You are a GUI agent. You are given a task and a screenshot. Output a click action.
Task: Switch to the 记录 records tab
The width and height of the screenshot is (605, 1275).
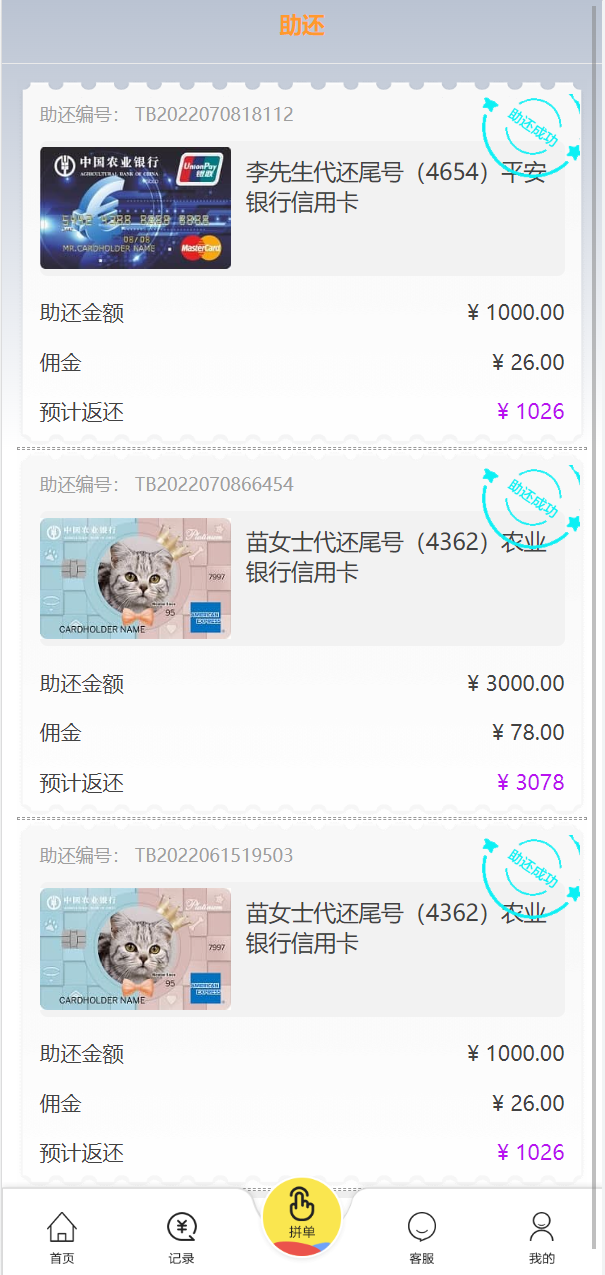(x=182, y=1237)
